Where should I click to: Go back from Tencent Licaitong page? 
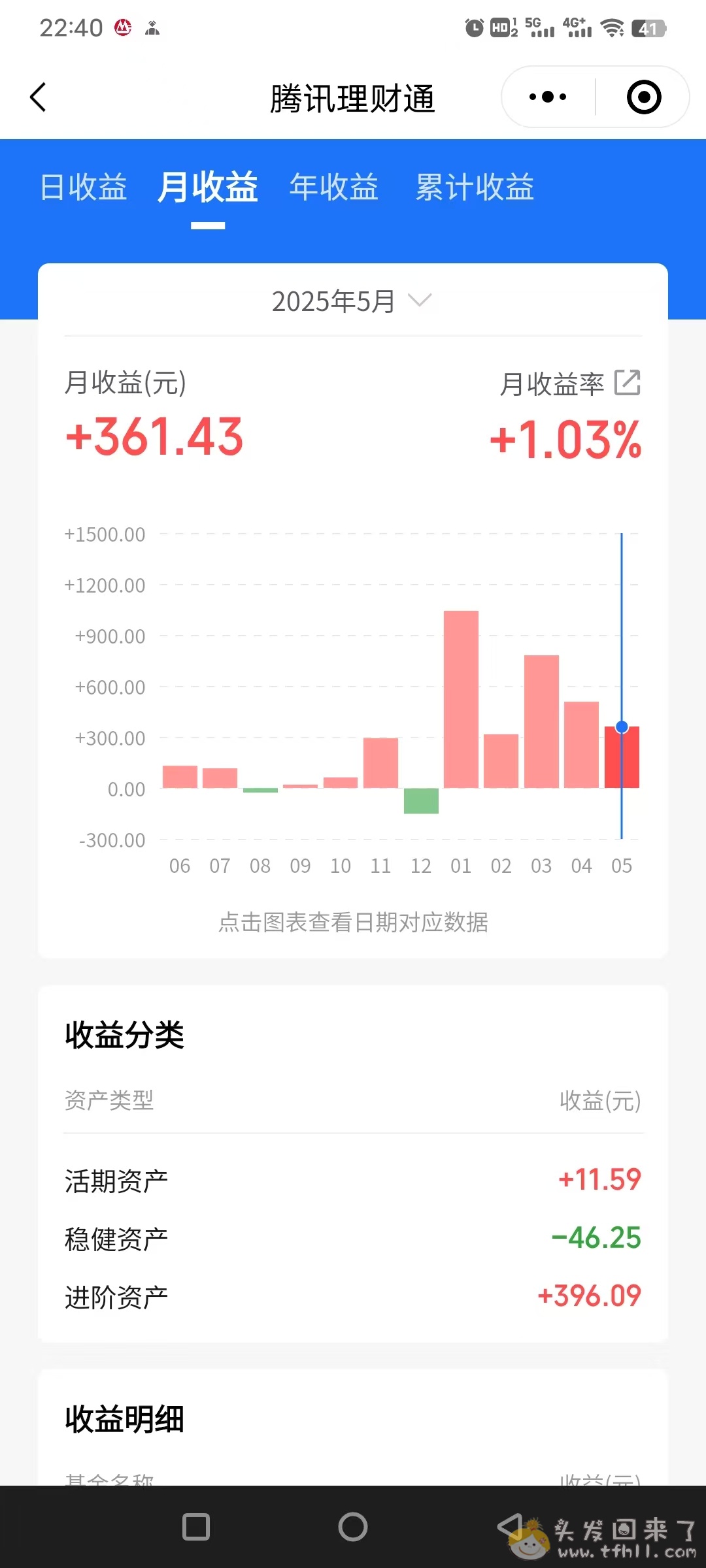[x=38, y=97]
